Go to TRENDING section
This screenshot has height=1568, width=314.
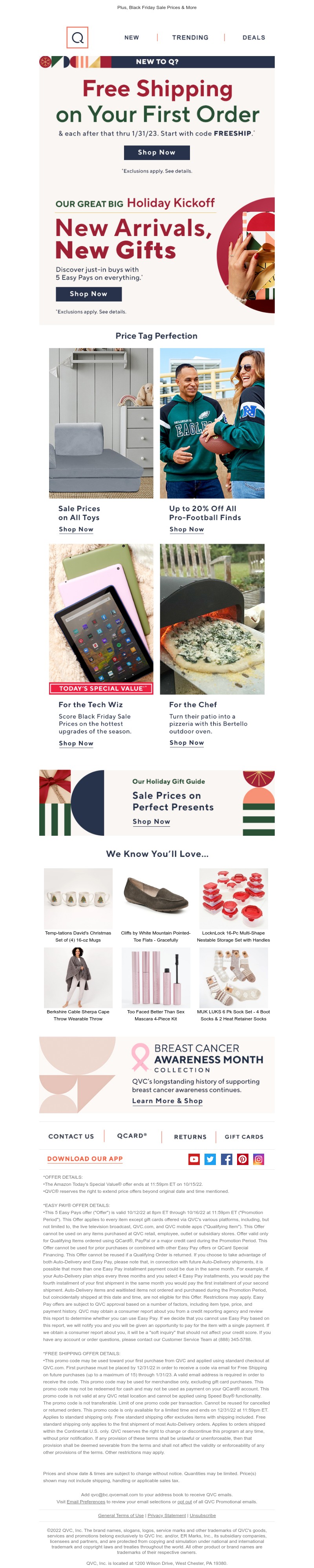coord(190,38)
